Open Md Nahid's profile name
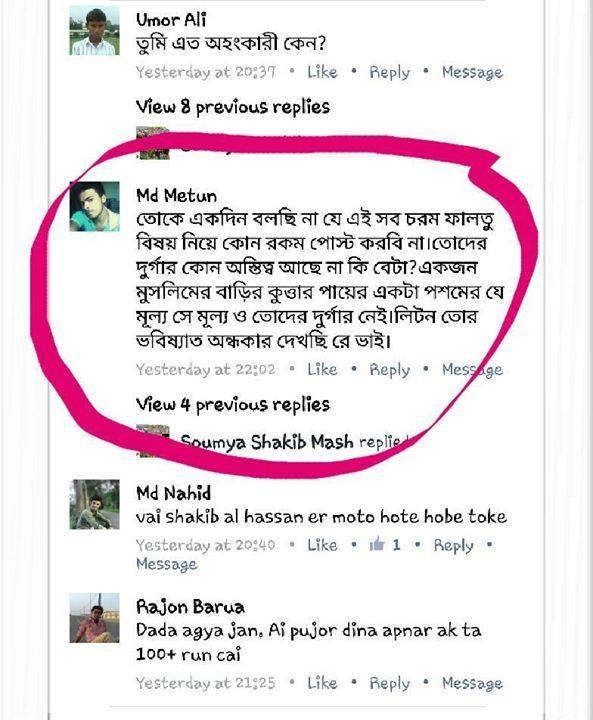593x720 pixels. 174,494
